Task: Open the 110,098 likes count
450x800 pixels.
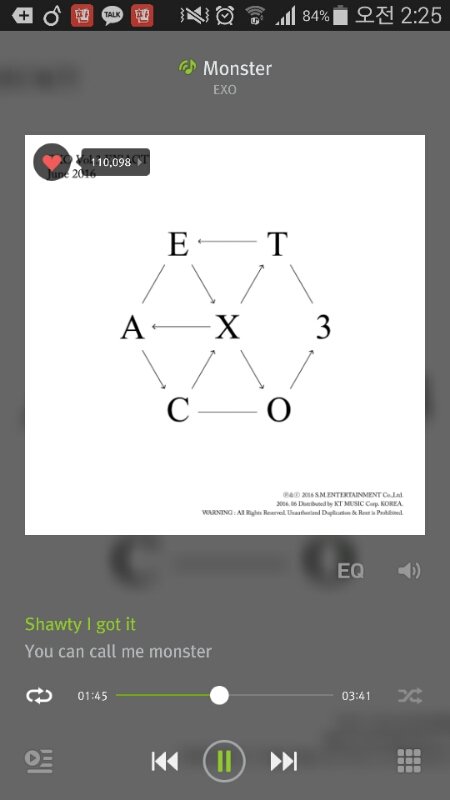Action: (x=115, y=162)
